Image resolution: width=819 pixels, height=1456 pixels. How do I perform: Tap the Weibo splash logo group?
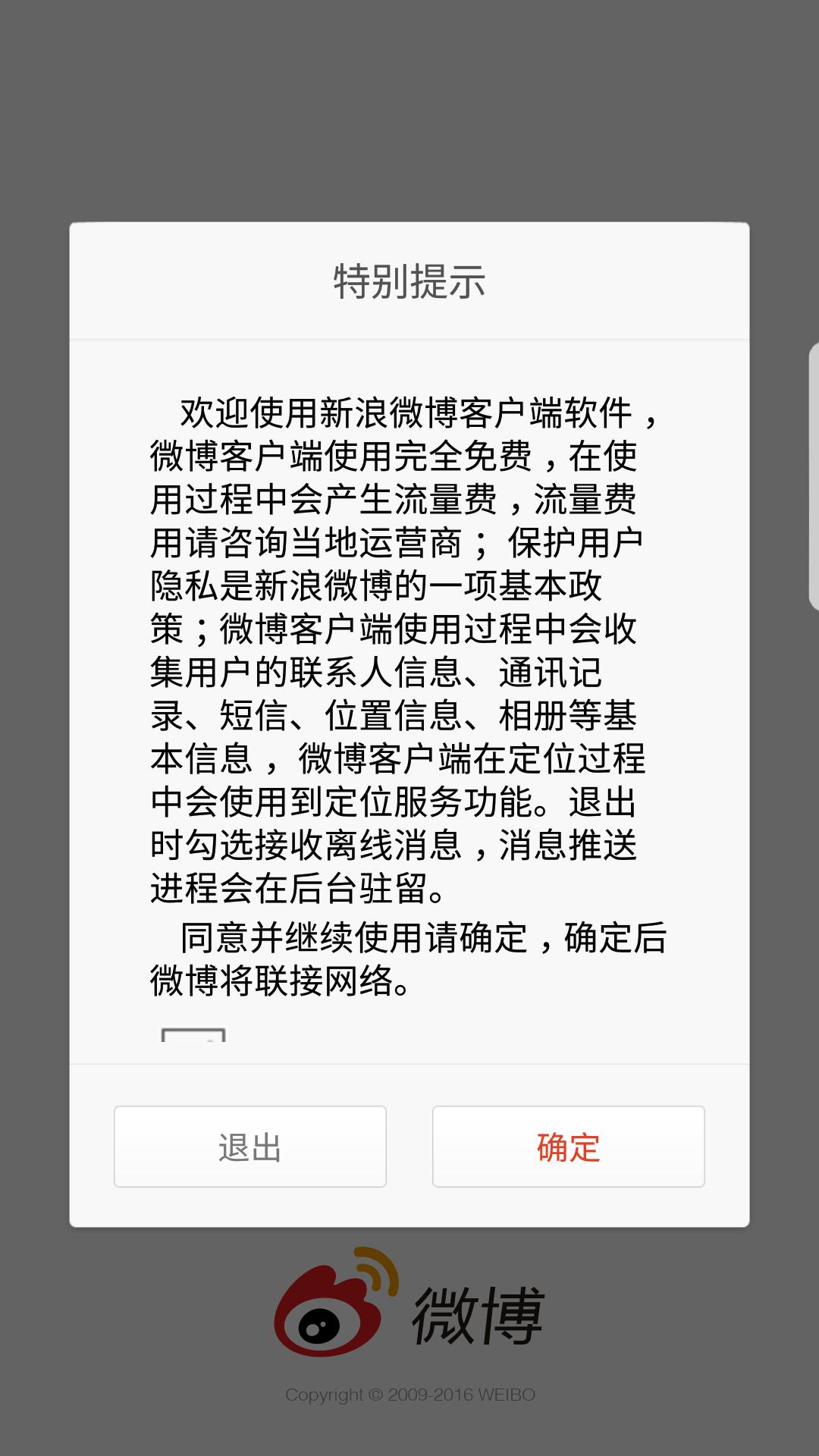[409, 1304]
